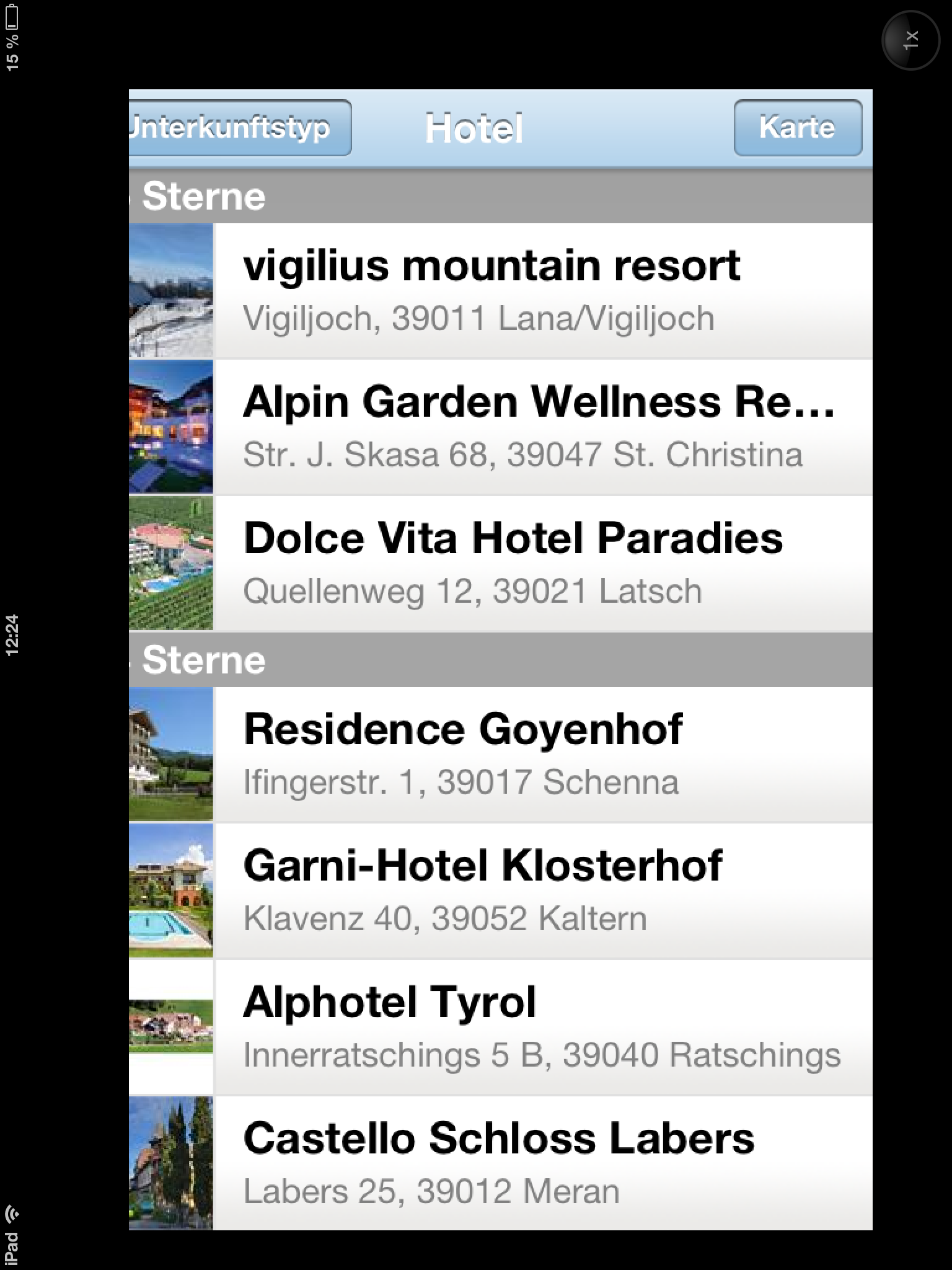Go back to Unterkunftstyp
The image size is (952, 1270).
tap(239, 128)
